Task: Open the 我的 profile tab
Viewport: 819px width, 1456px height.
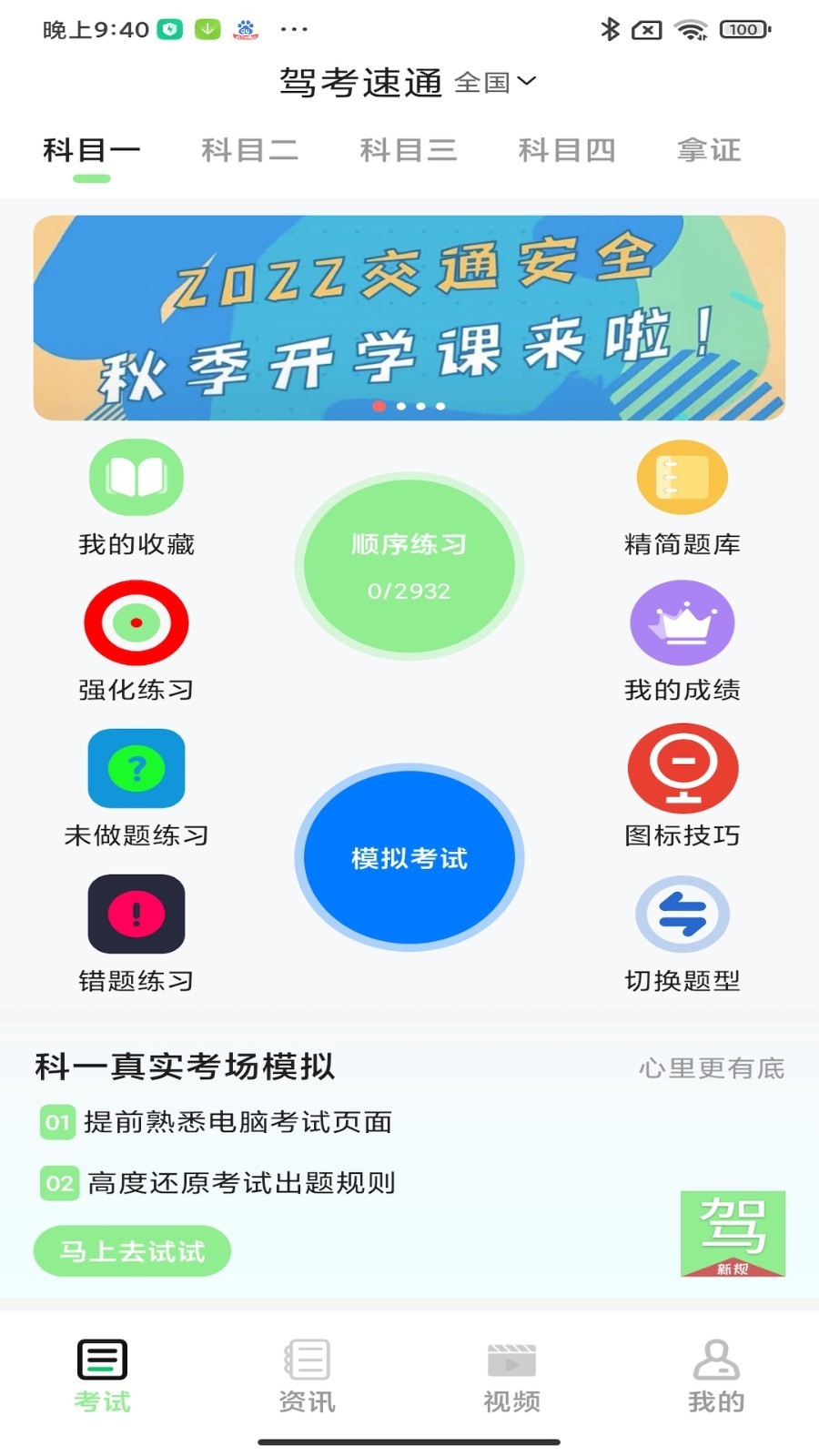Action: (716, 1376)
